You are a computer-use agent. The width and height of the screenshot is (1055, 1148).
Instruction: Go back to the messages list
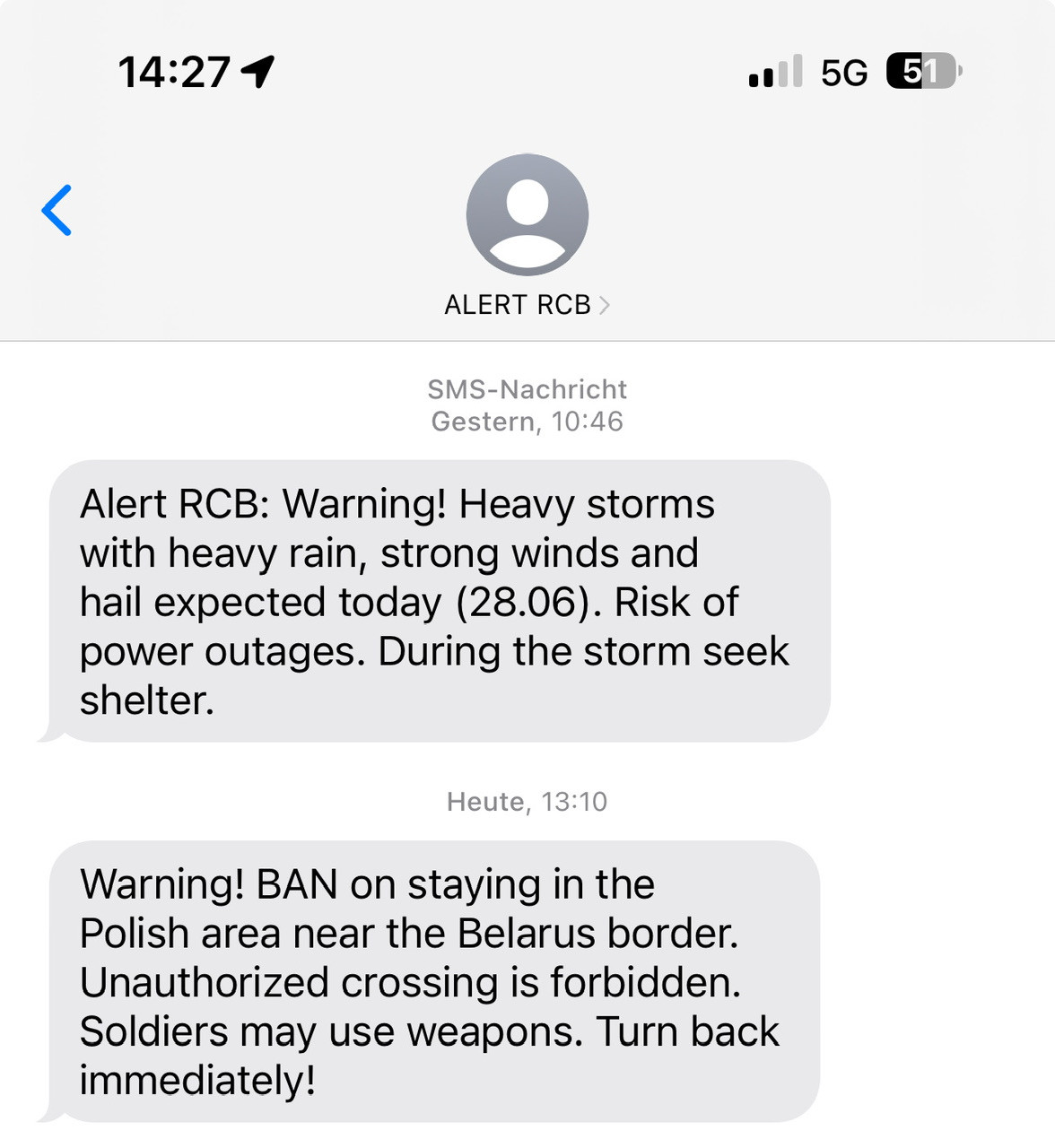click(57, 211)
